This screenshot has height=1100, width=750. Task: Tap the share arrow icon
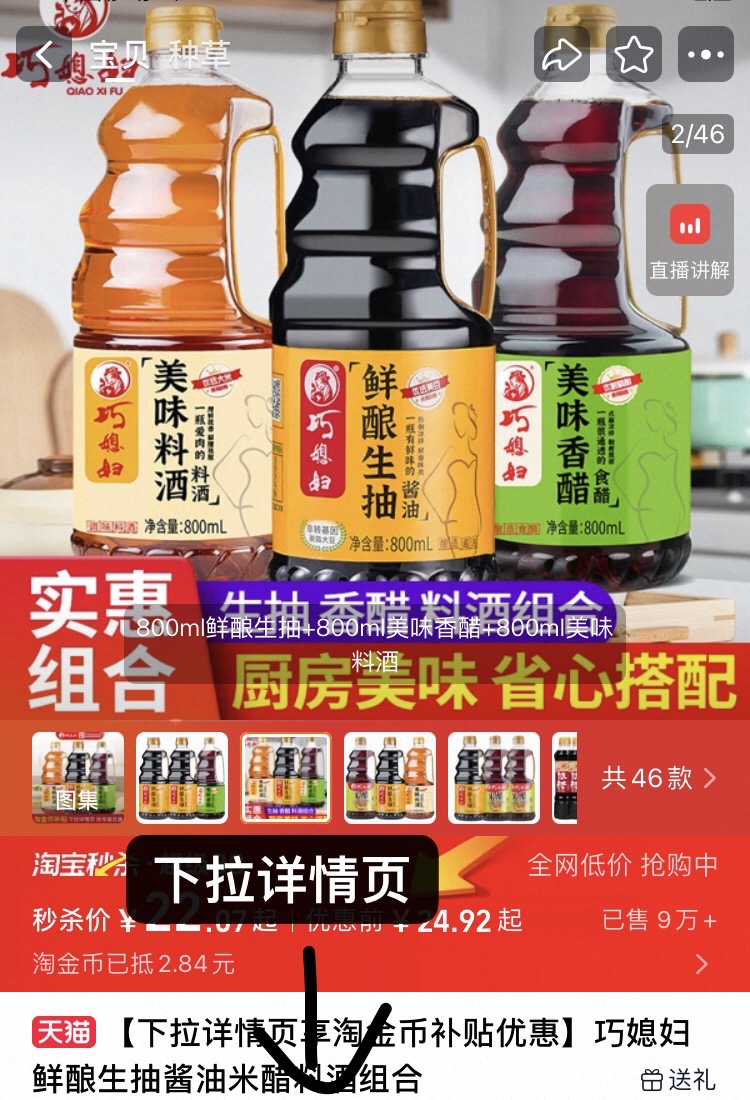coord(563,57)
